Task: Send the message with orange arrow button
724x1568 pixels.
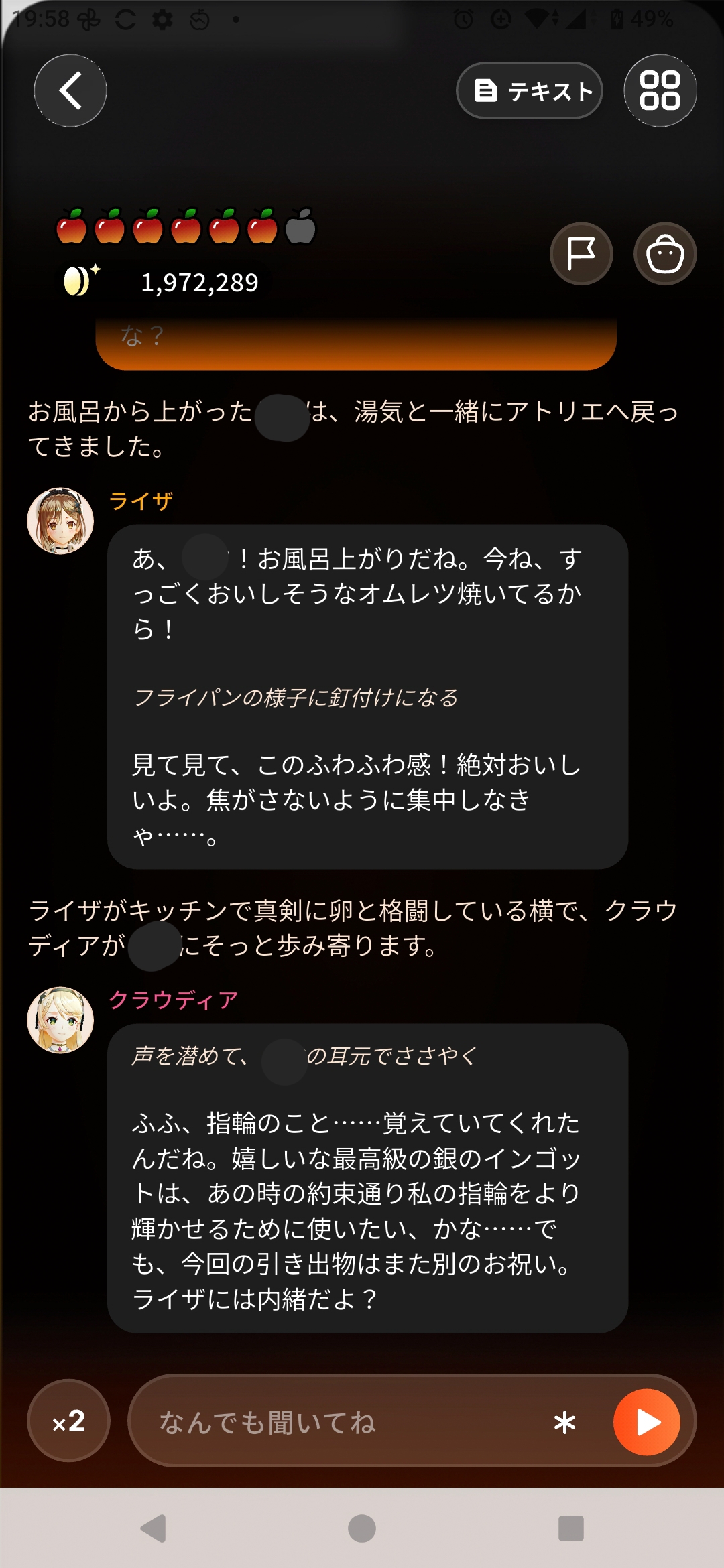Action: pyautogui.click(x=647, y=1422)
